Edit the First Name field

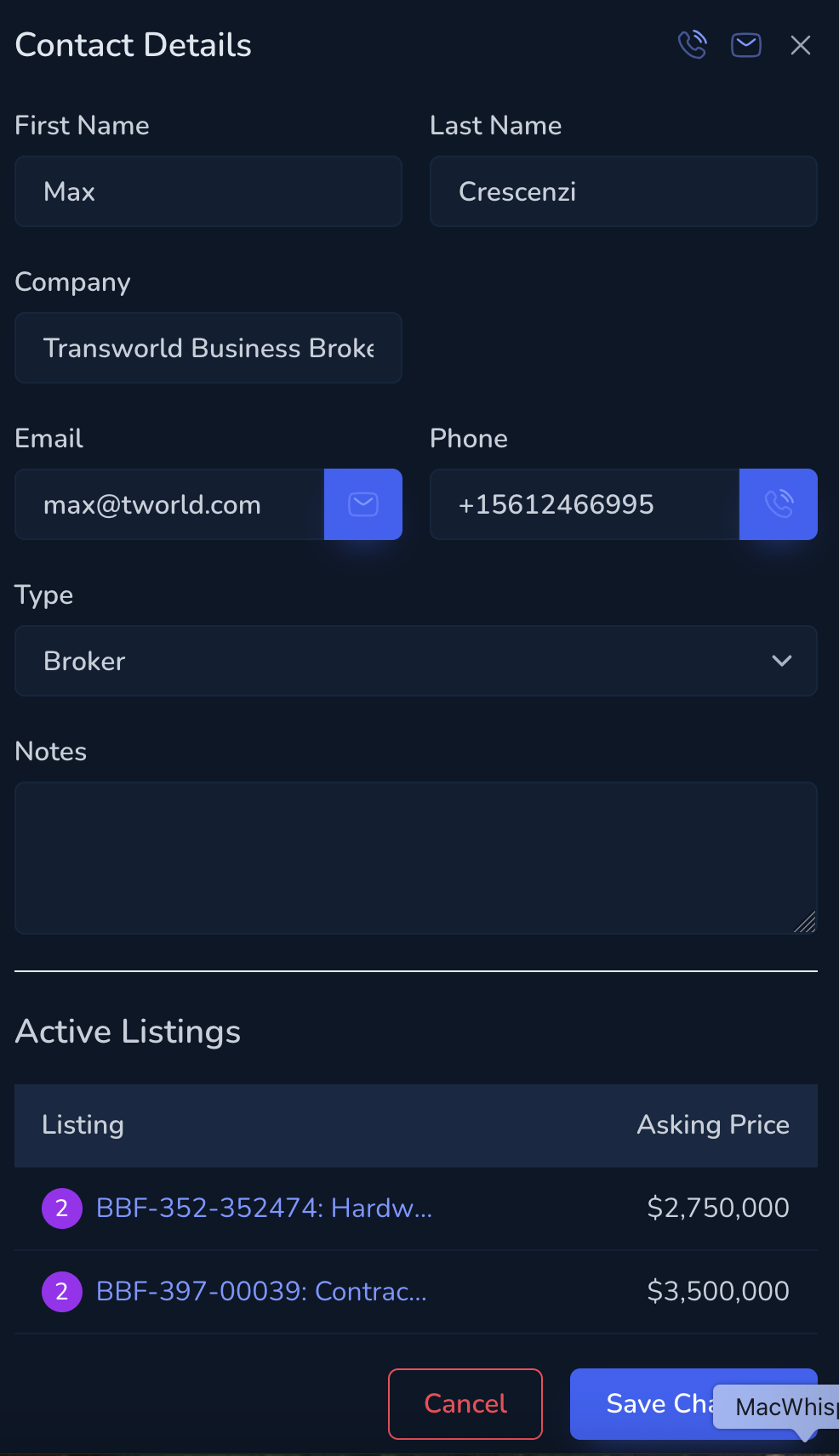coord(208,191)
